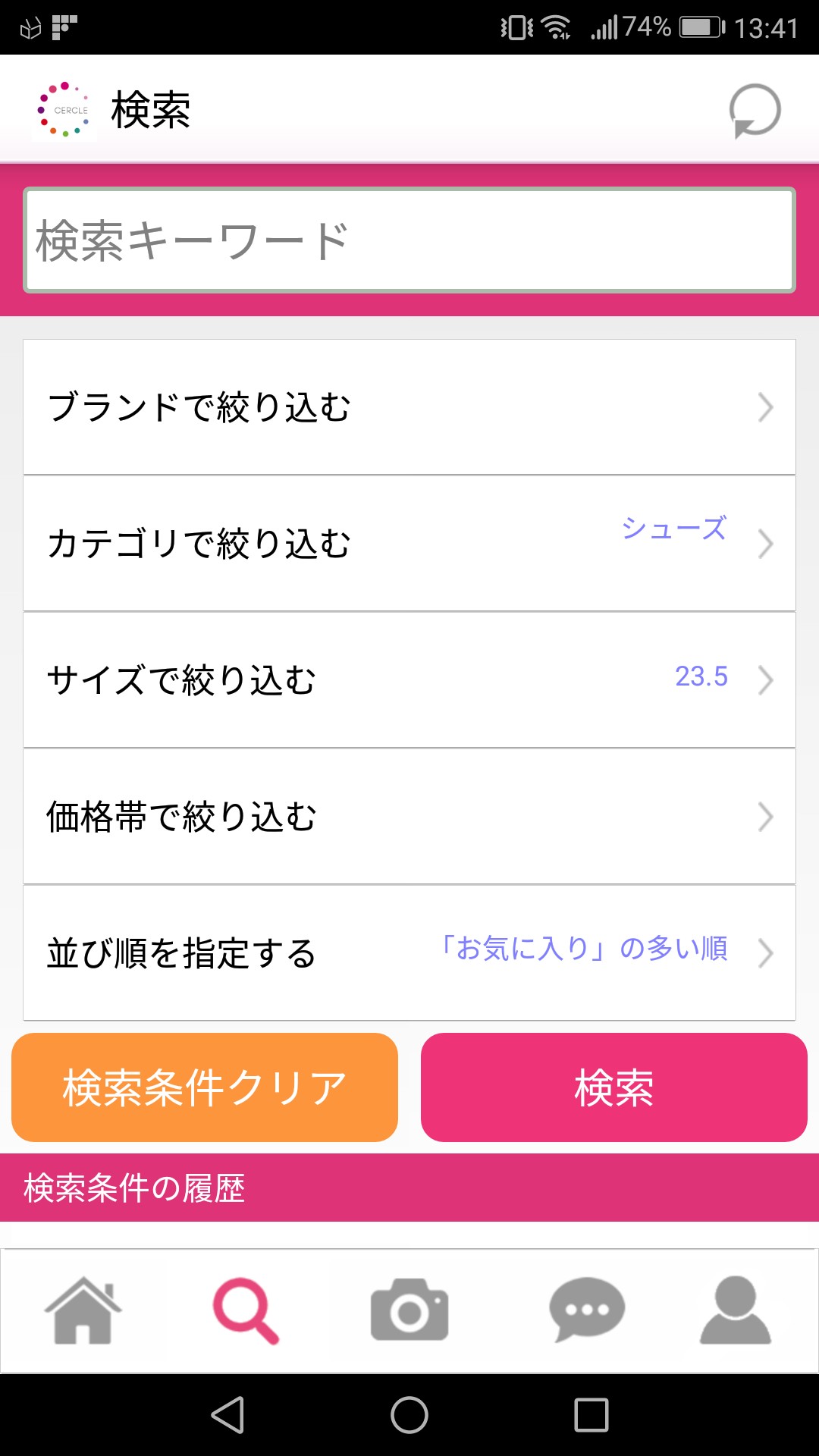This screenshot has height=1456, width=819.
Task: Tap the 検索キーワード search keyword field
Action: click(409, 240)
